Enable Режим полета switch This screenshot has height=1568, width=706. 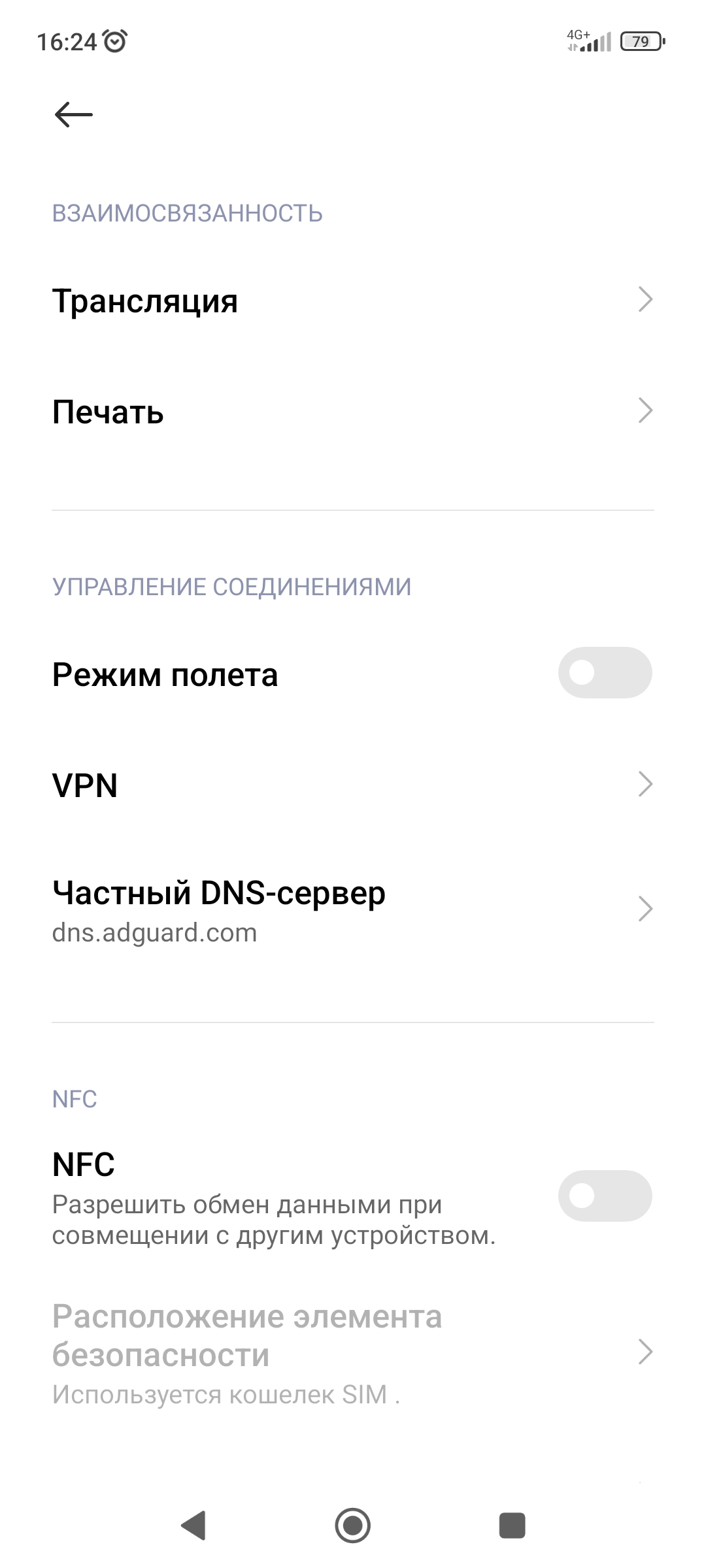tap(605, 673)
